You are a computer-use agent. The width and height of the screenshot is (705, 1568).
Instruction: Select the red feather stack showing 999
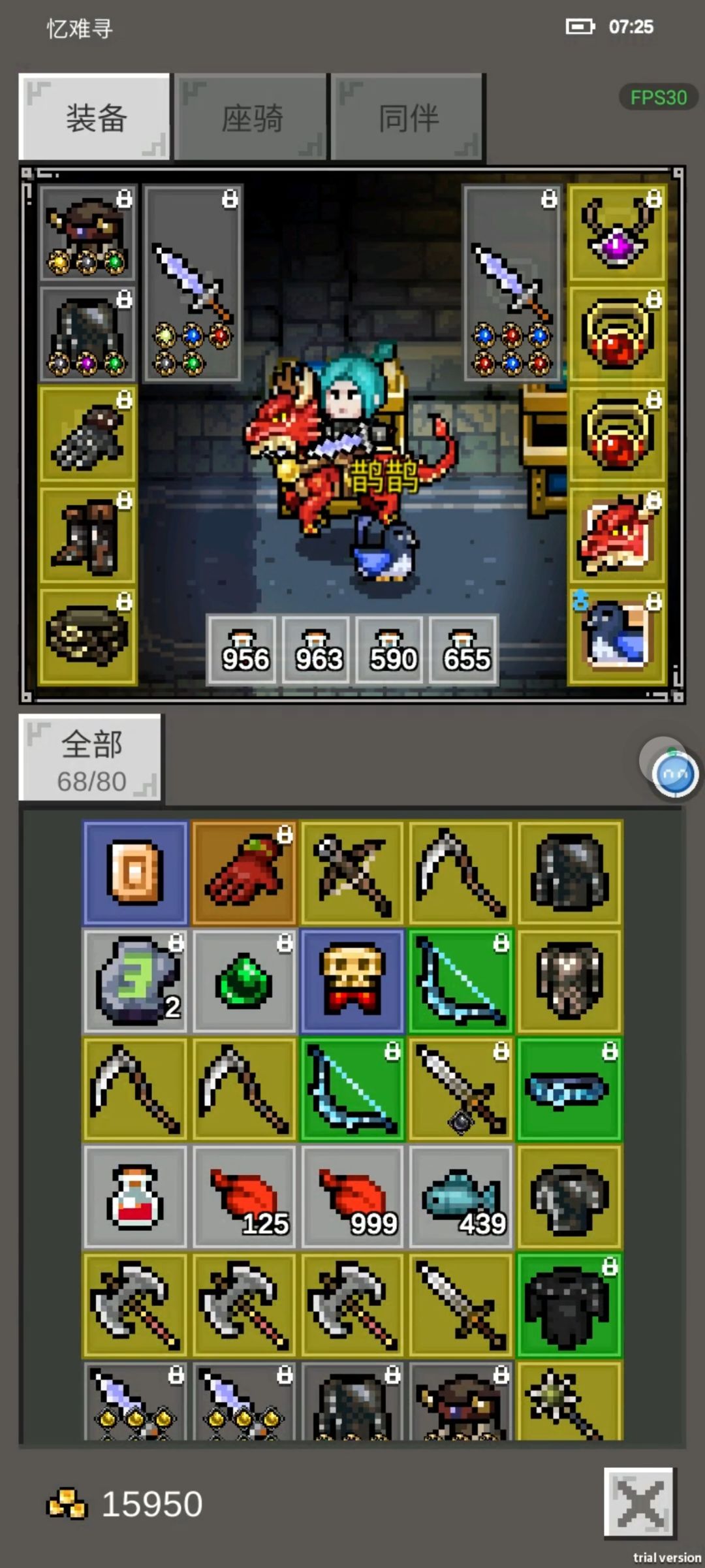point(352,1197)
